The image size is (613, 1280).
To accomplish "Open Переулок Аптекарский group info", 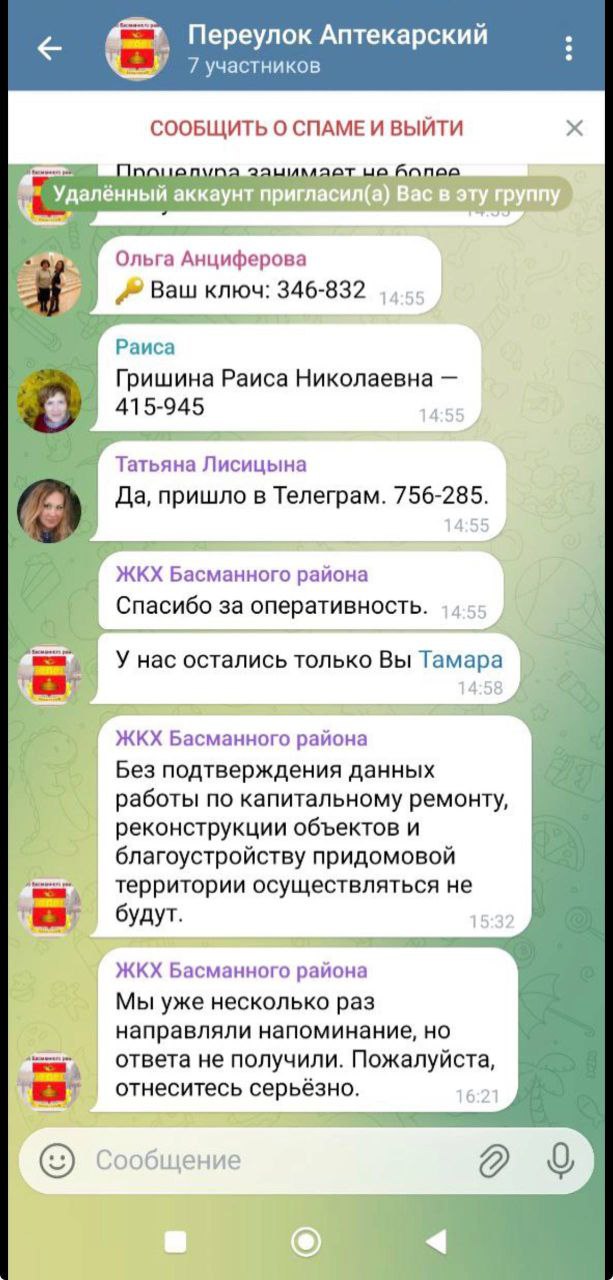I will (337, 48).
